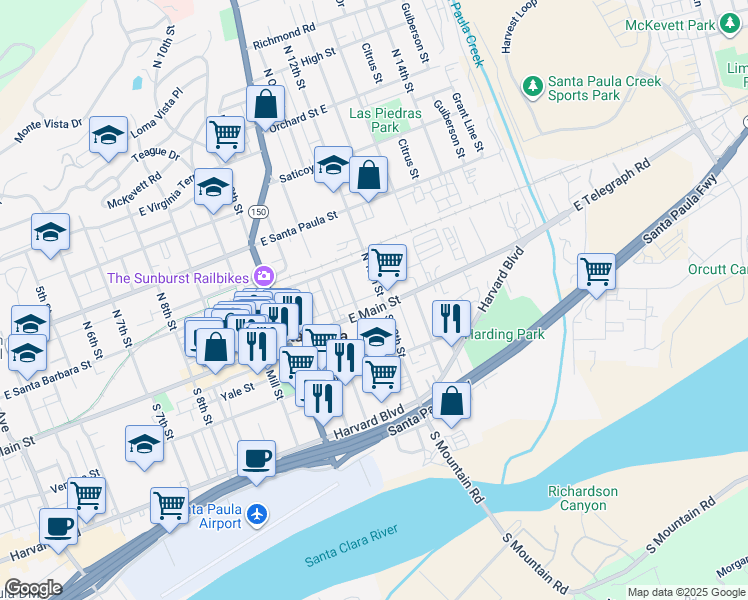Tap the school marker near S 7th St
The image size is (748, 600).
pyautogui.click(x=145, y=444)
